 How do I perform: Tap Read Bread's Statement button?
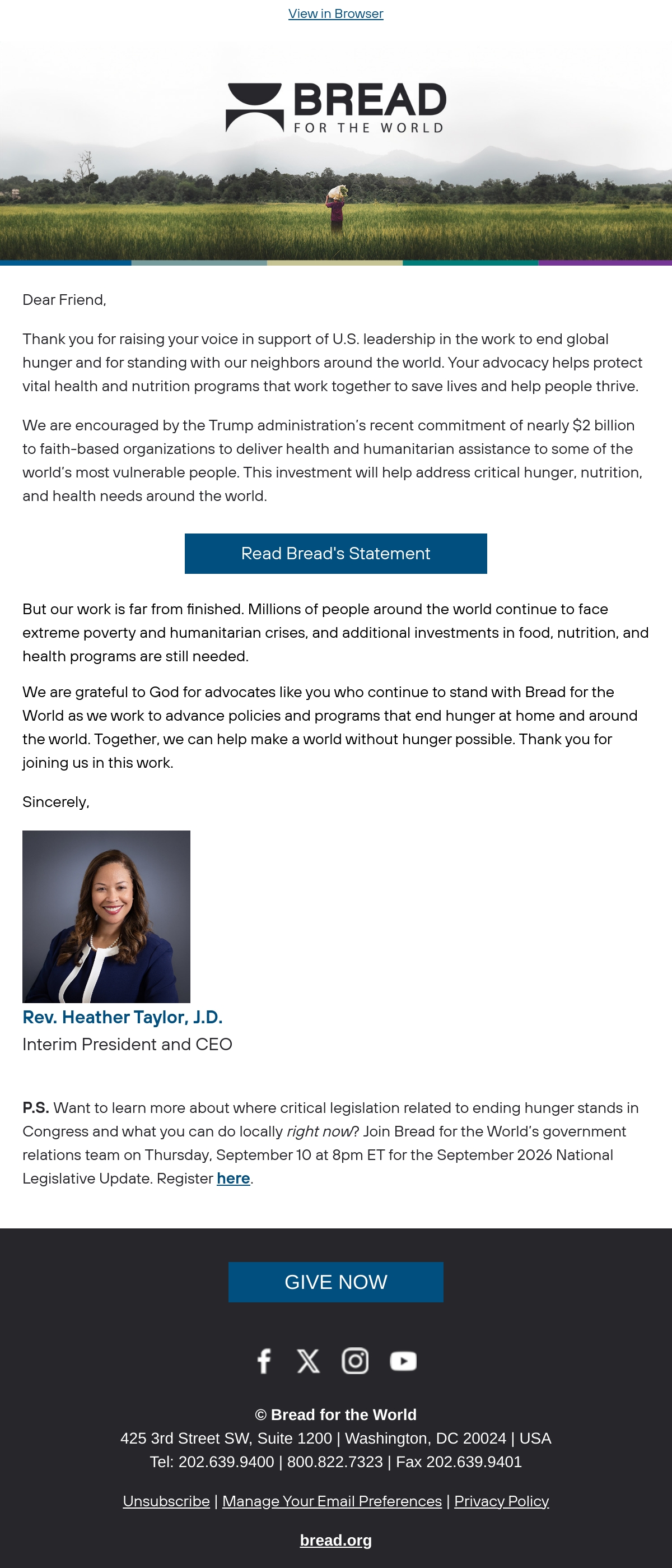(x=335, y=553)
